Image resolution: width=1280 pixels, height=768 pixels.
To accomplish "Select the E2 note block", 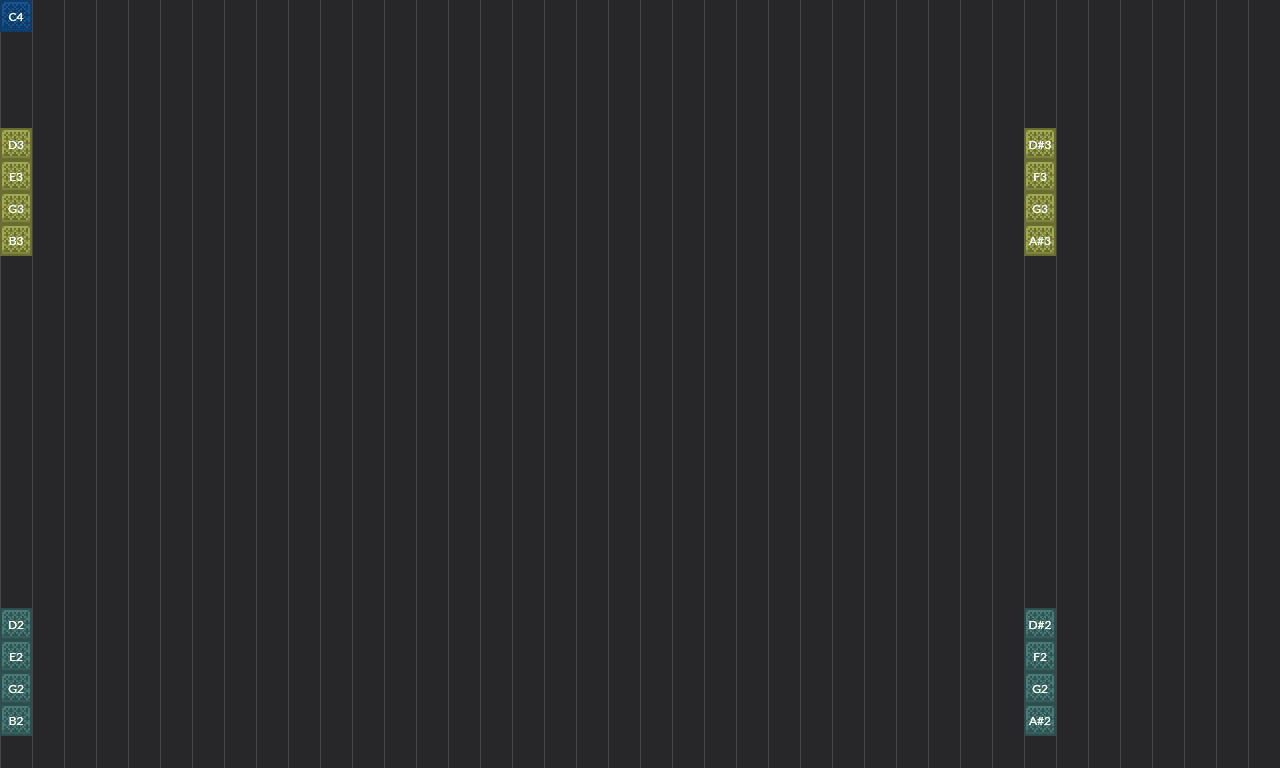I will [x=16, y=657].
